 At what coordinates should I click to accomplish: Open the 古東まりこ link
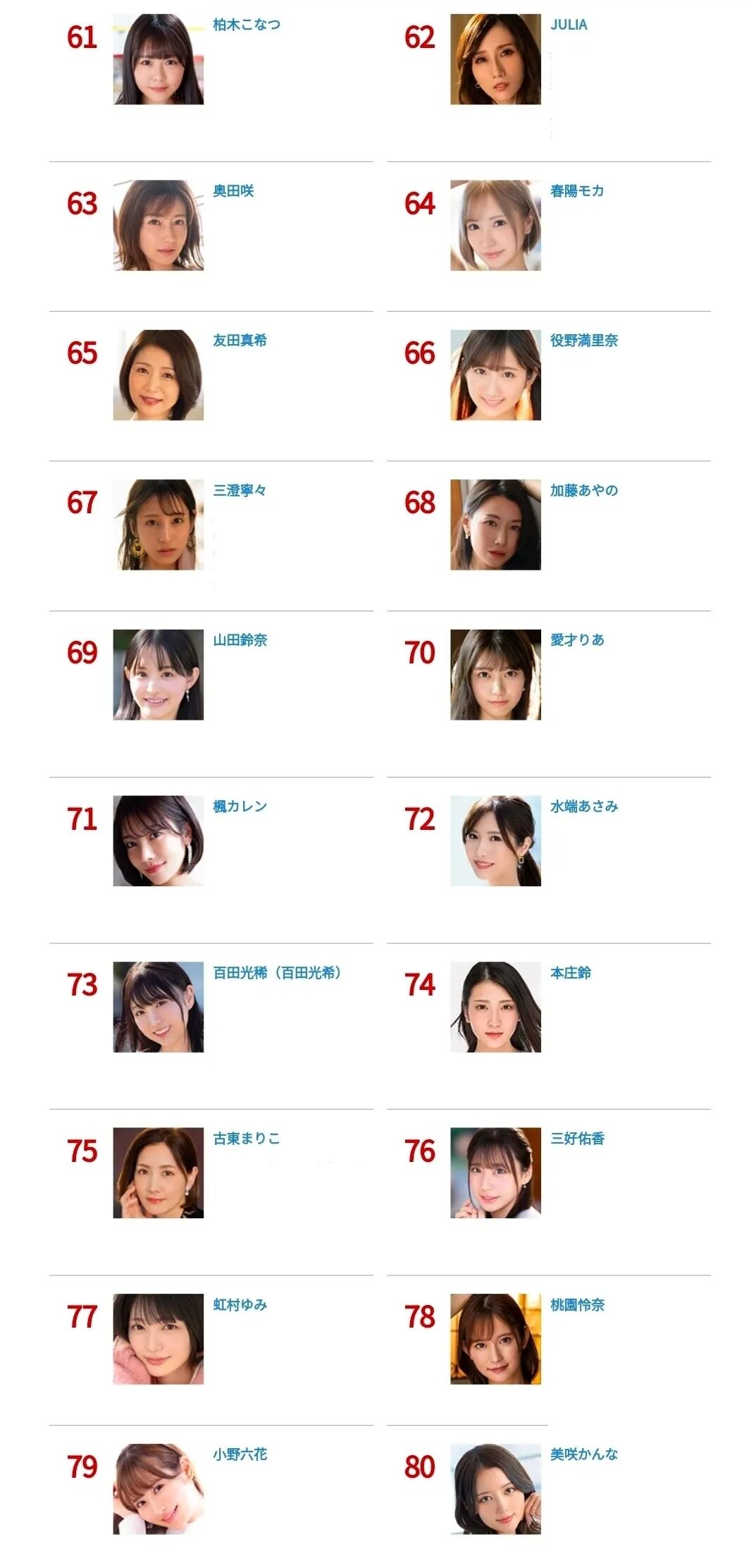[247, 1139]
